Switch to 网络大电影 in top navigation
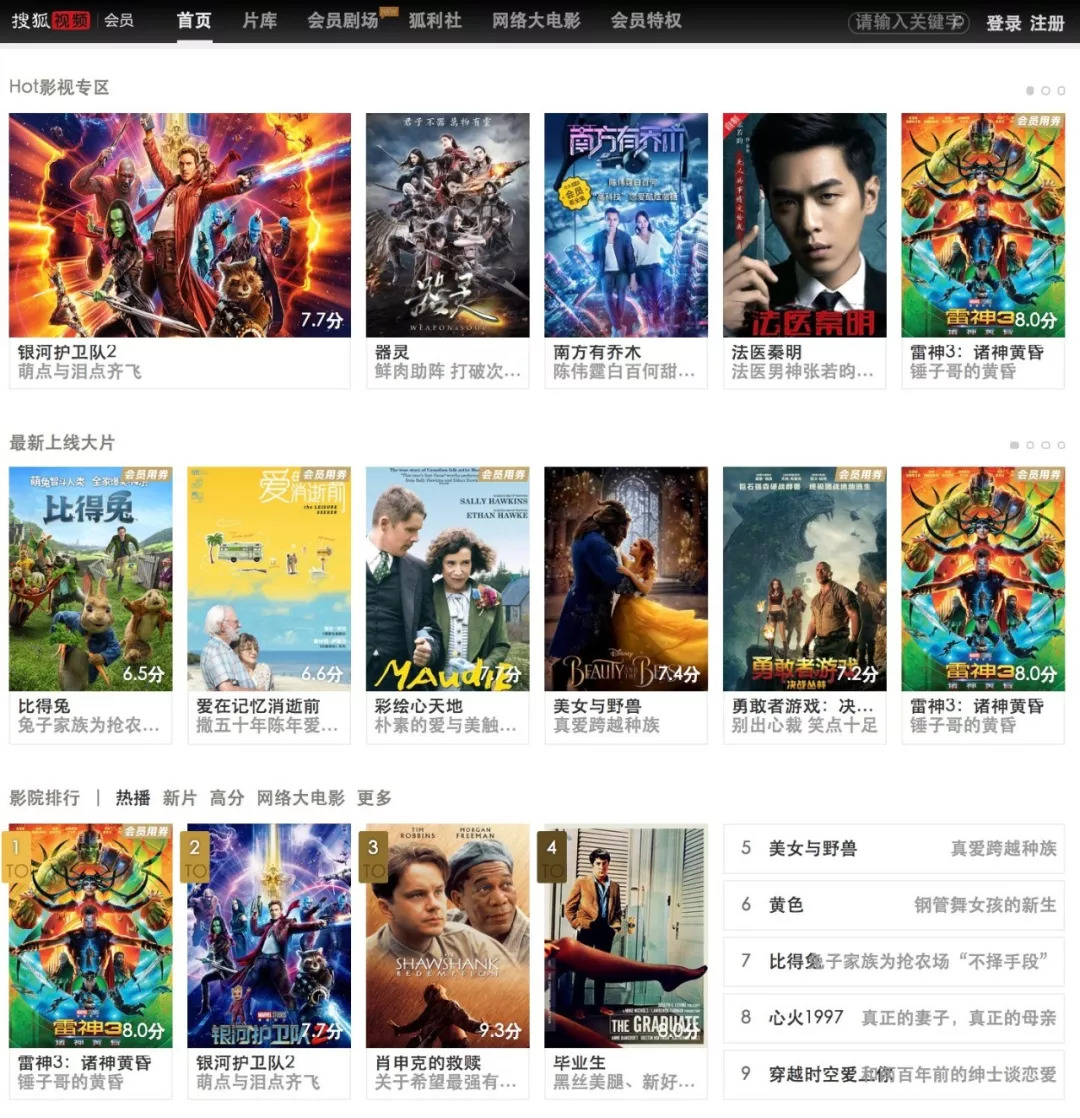Screen dimensions: 1080x1118 (x=536, y=20)
